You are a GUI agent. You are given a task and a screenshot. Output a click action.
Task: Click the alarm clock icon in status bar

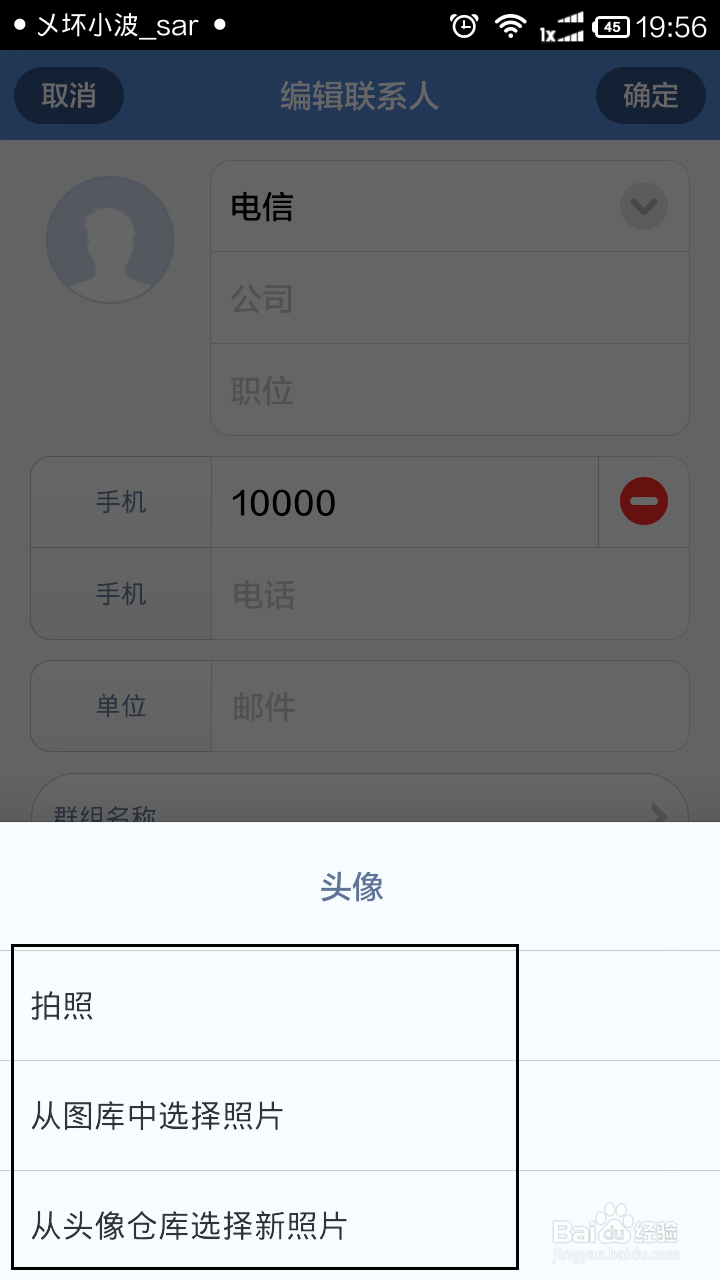coord(462,25)
